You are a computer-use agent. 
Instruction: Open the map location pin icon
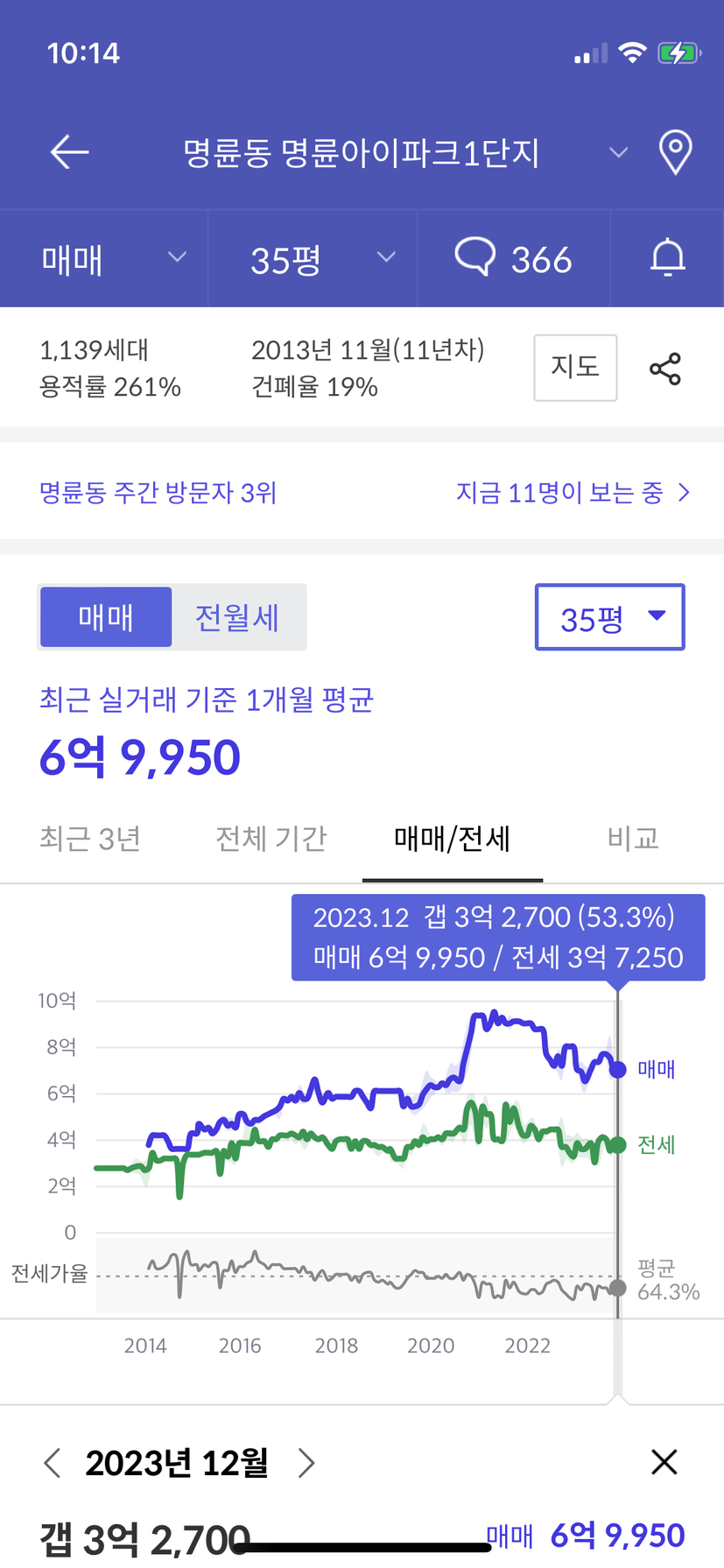(675, 152)
